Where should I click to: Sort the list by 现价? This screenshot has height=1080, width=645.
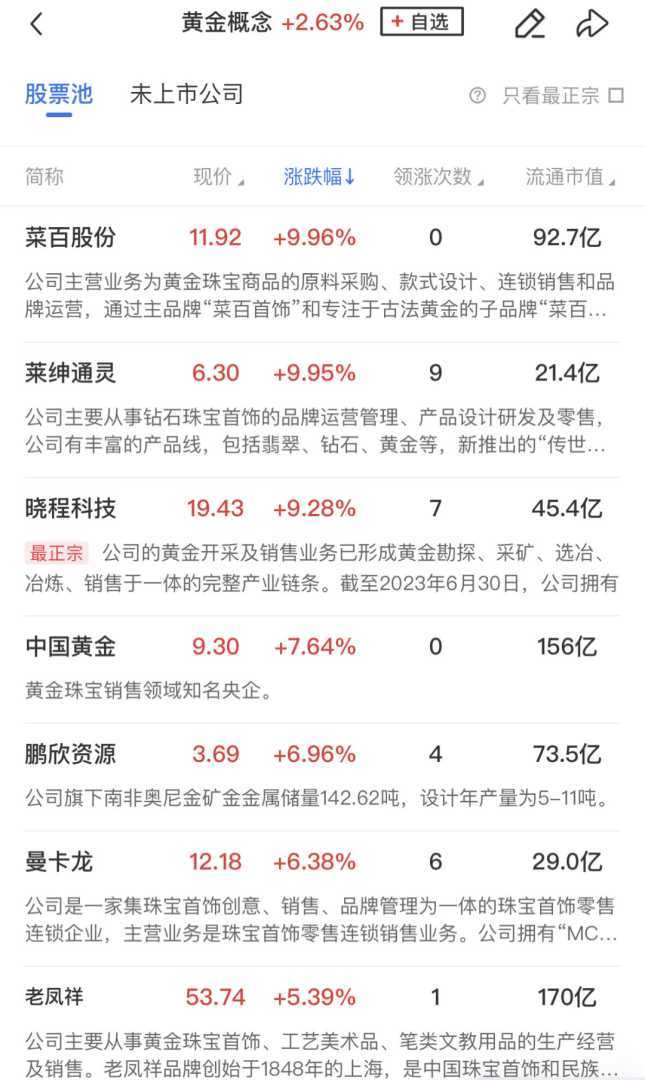218,177
